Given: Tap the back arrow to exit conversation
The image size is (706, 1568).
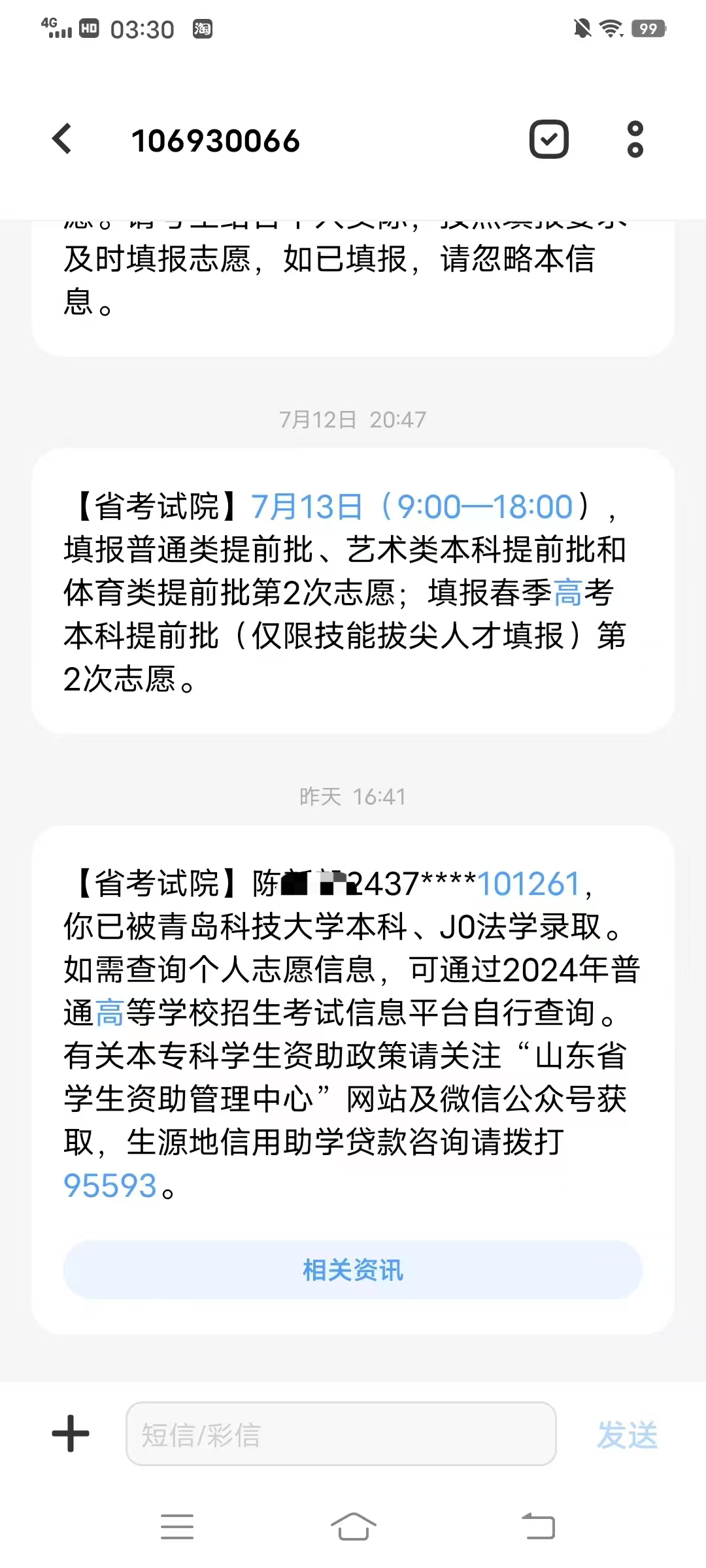Looking at the screenshot, I should [62, 139].
